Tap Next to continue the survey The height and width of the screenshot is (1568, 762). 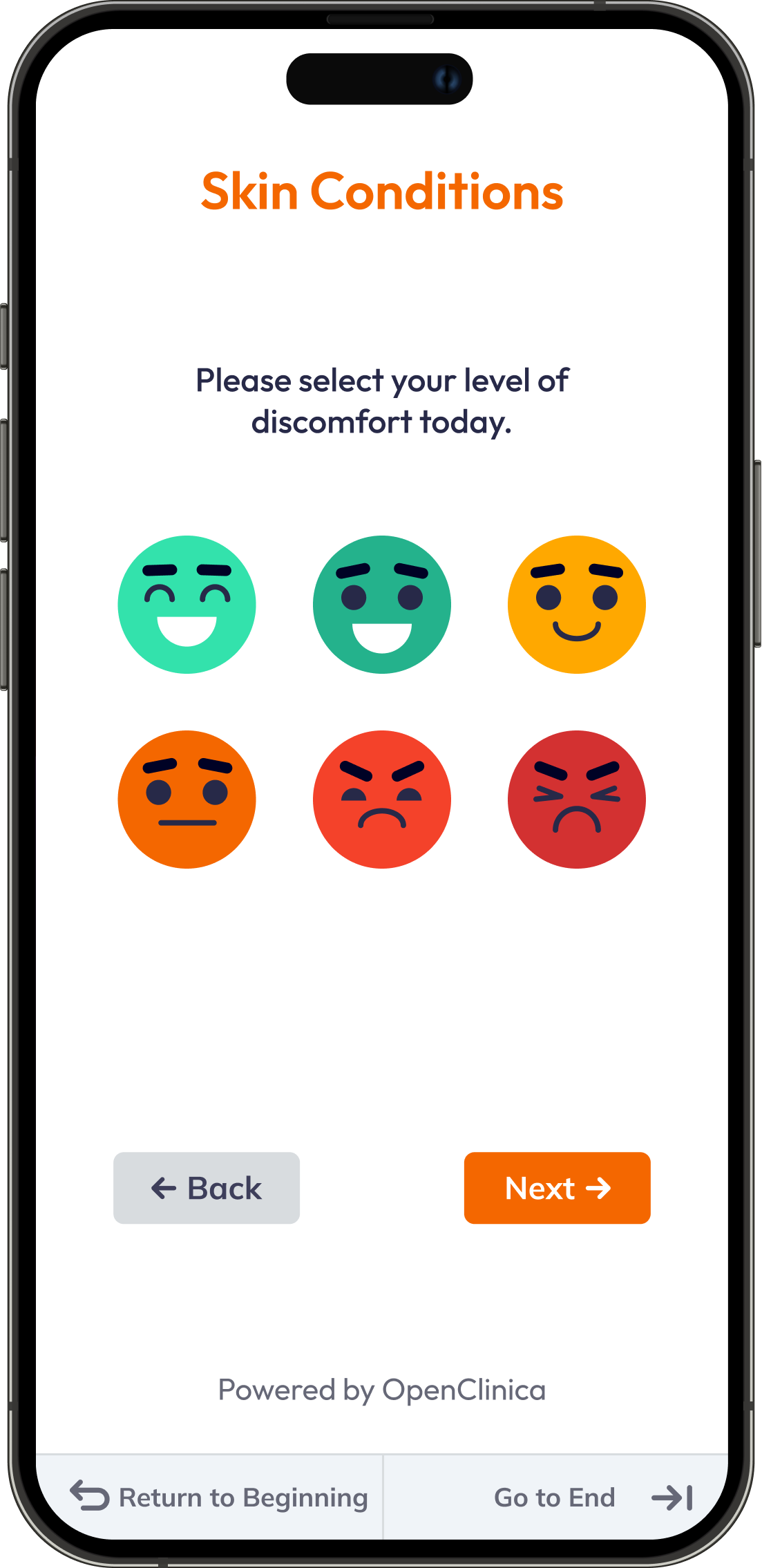pyautogui.click(x=557, y=1188)
